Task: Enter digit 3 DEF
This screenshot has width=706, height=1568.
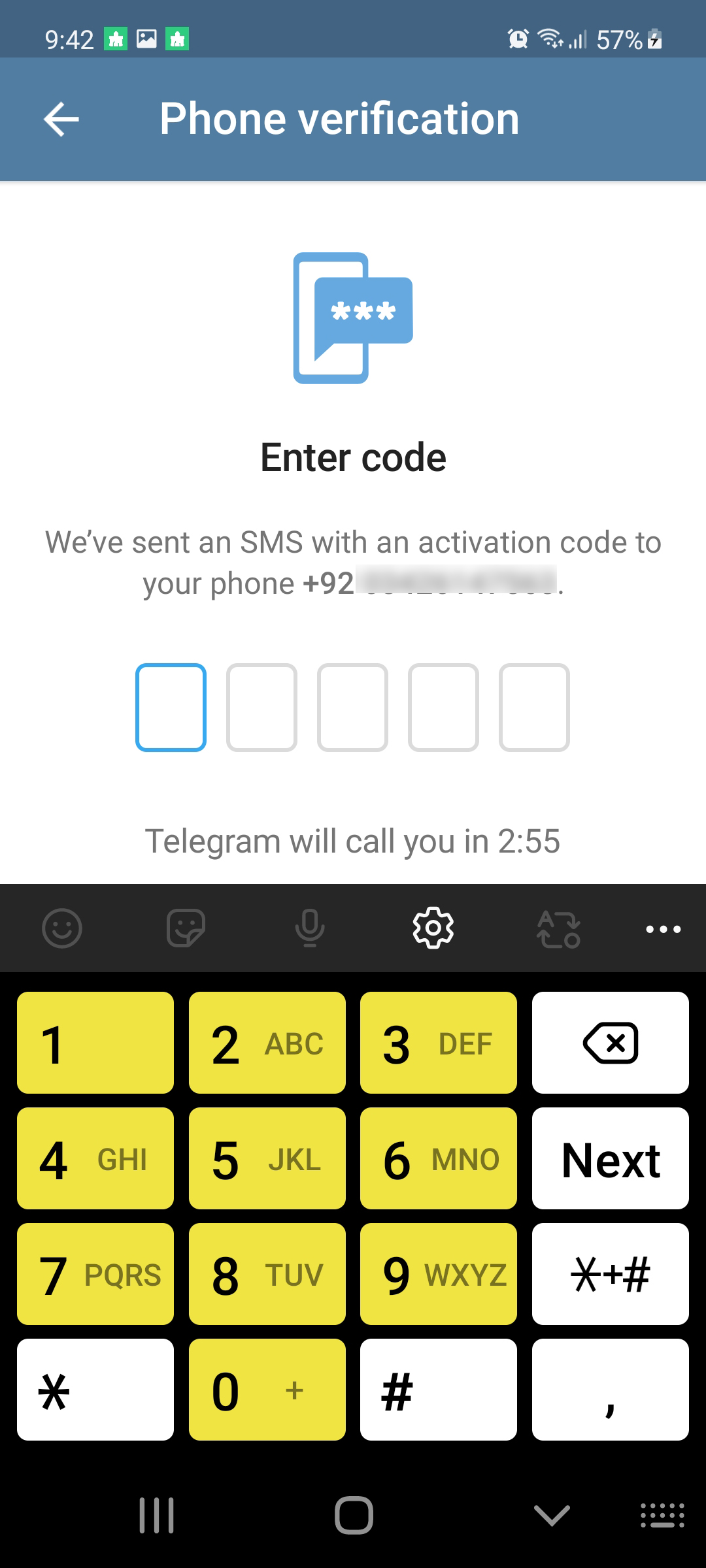Action: click(438, 1043)
